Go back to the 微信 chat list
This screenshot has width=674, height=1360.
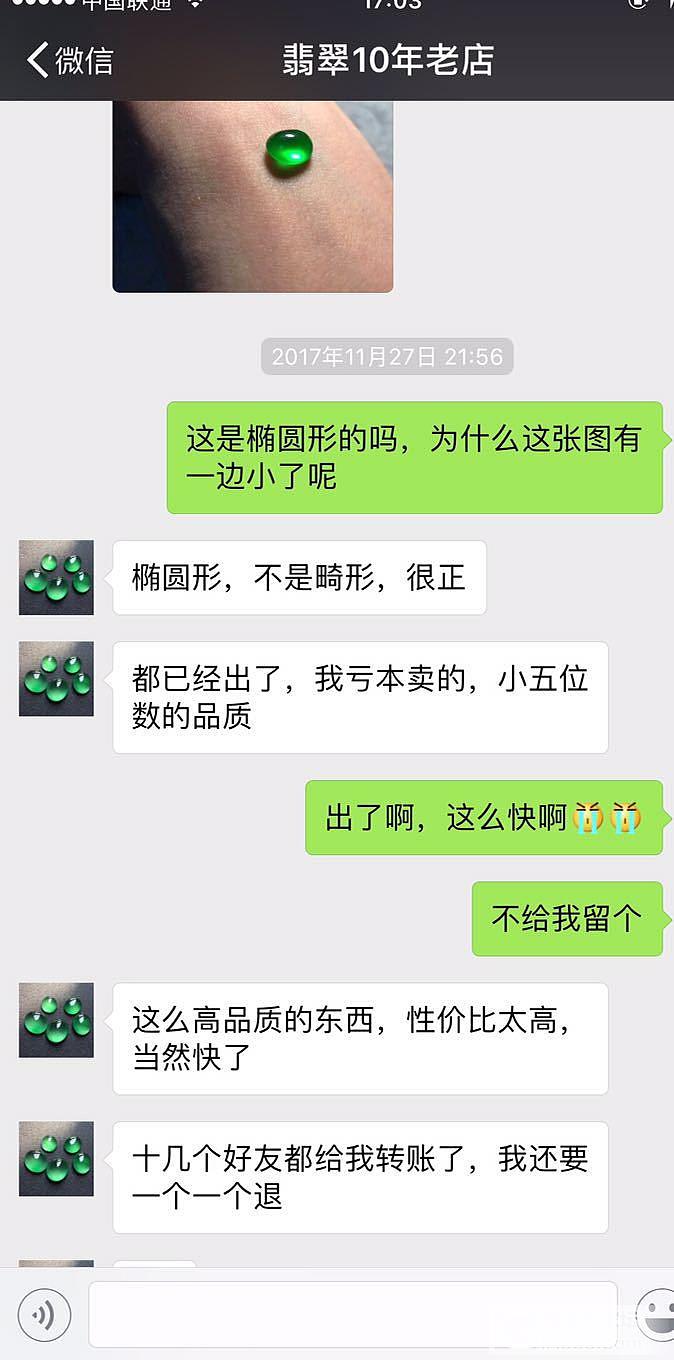click(68, 60)
